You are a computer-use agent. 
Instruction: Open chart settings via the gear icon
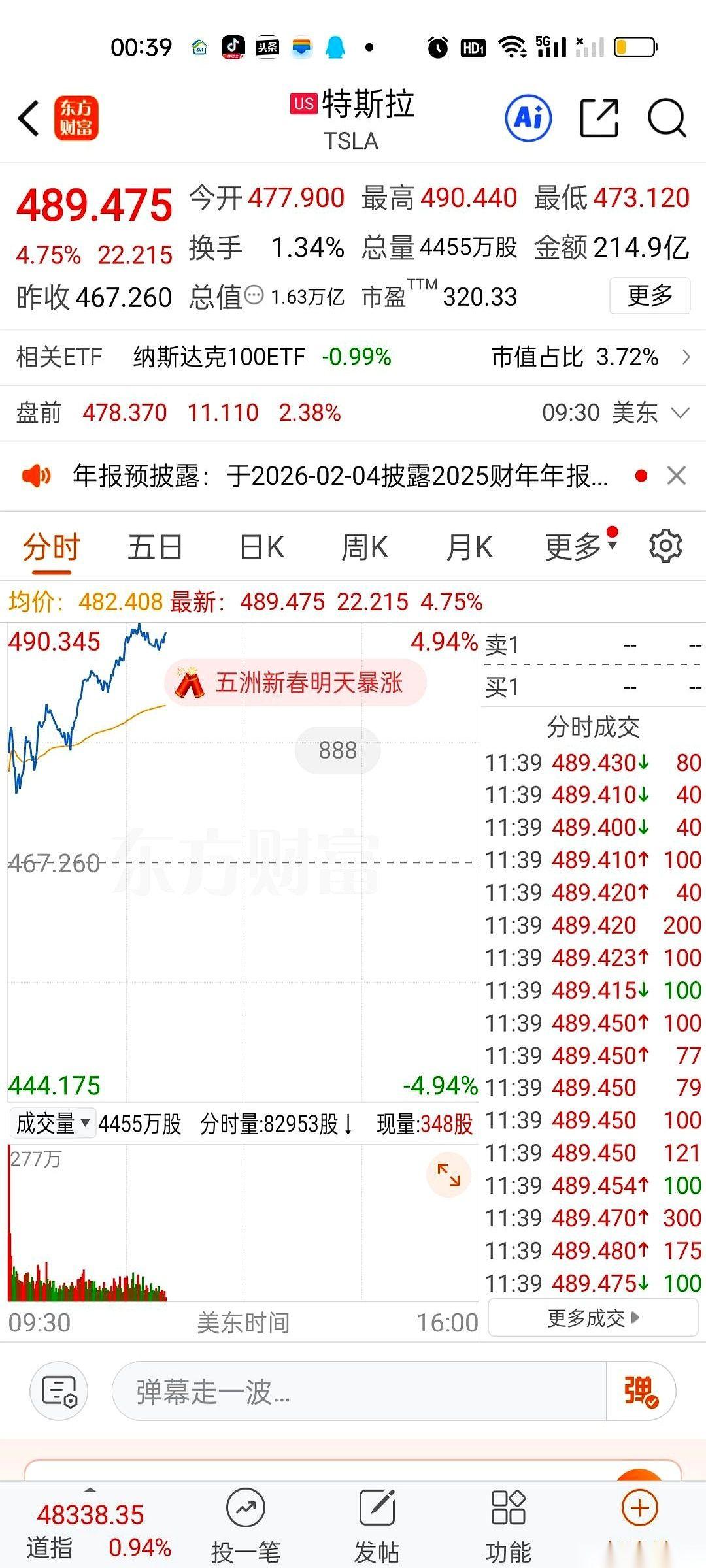pos(666,547)
